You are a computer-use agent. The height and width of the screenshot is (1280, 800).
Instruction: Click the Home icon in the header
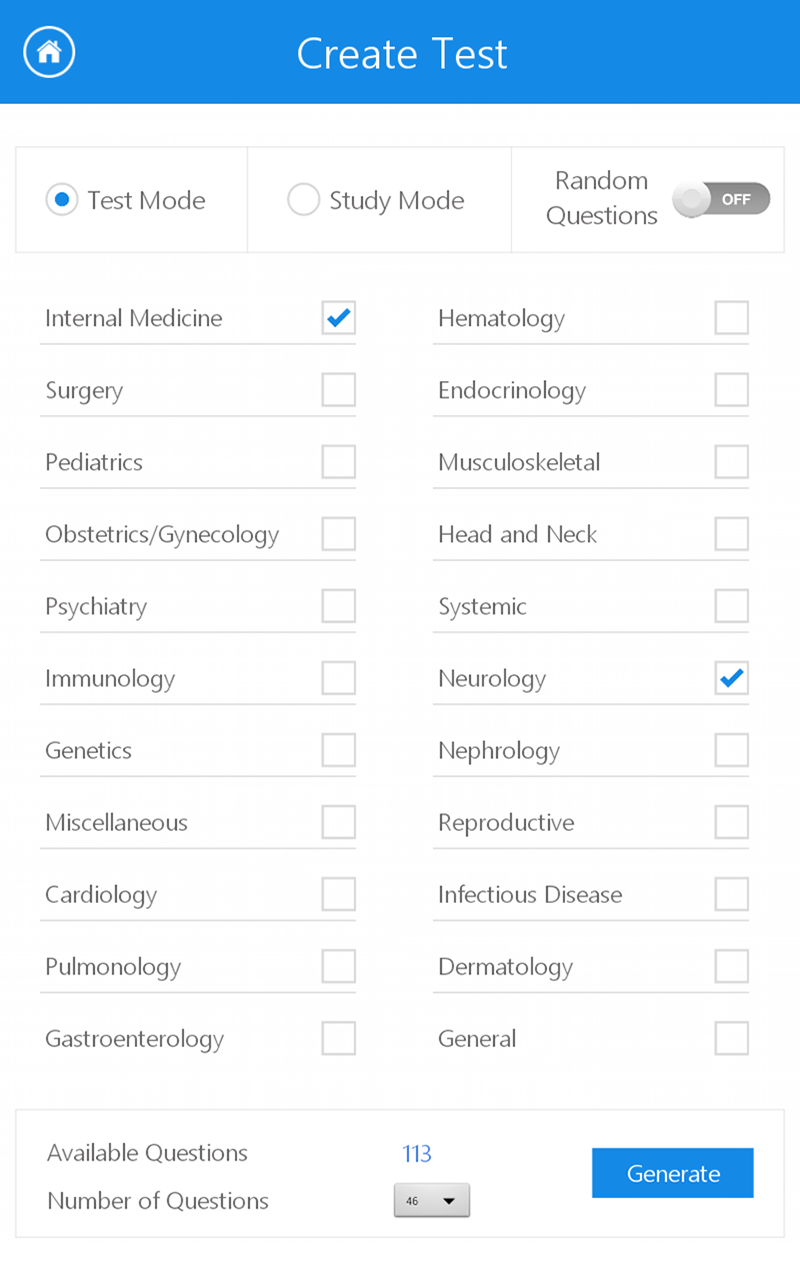coord(48,52)
